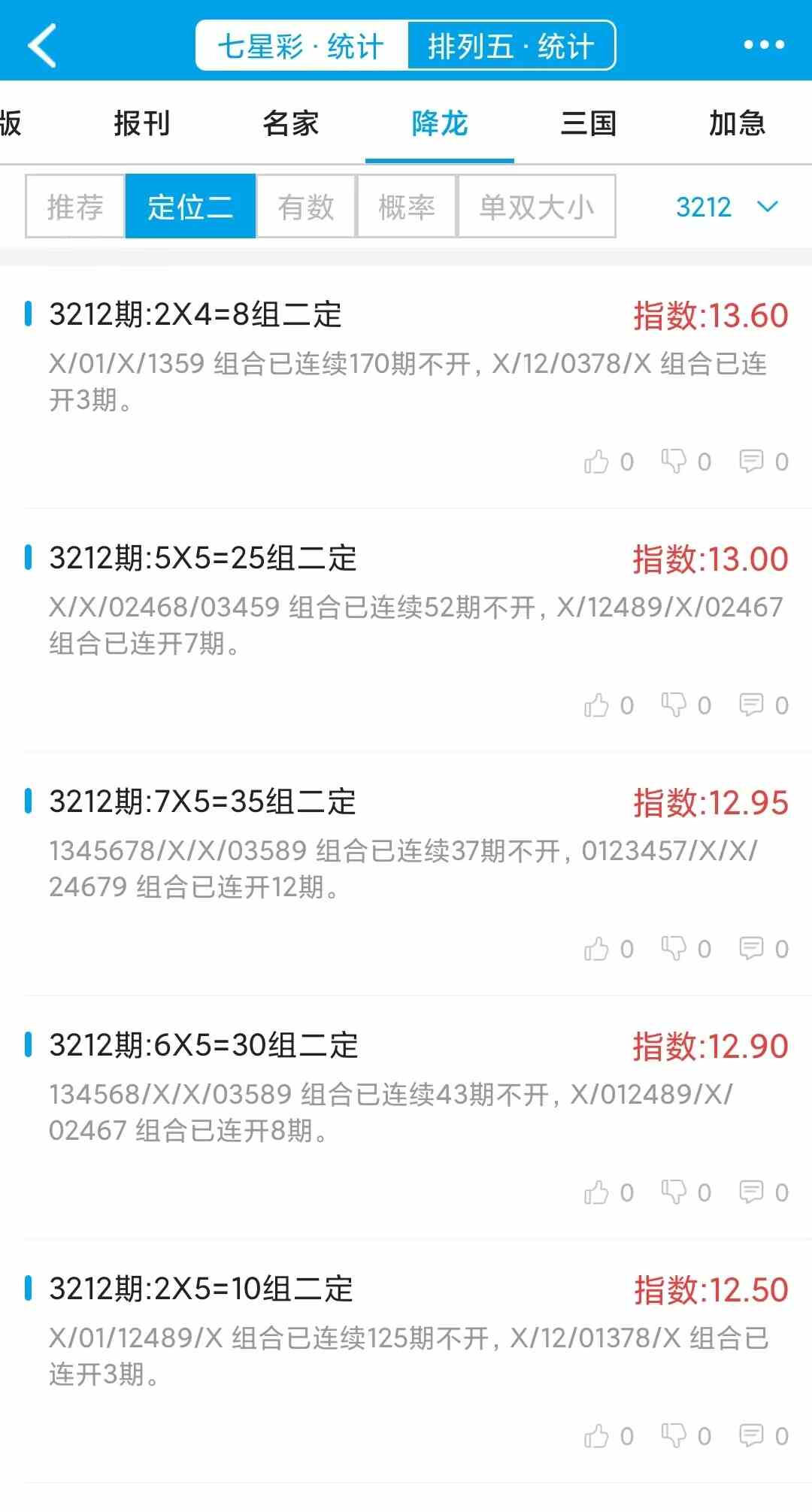Open the 名家 tab

291,123
